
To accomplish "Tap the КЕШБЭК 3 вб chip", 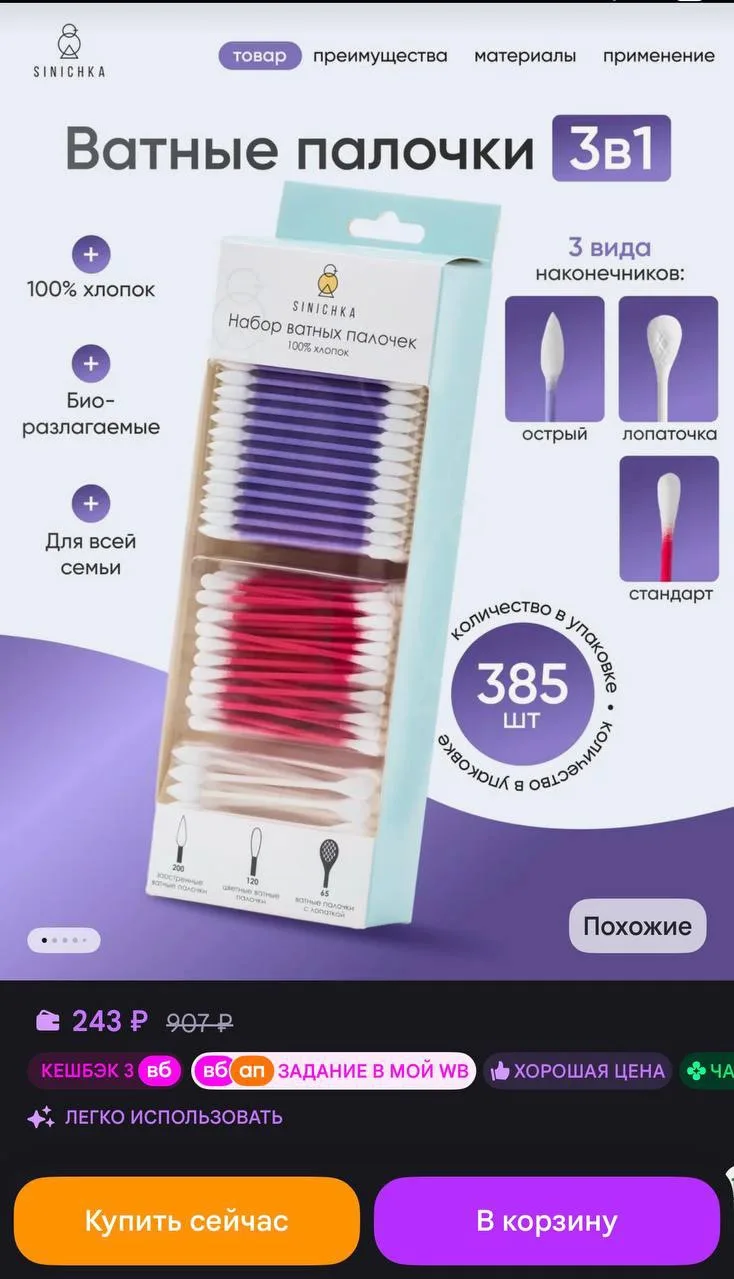I will click(x=104, y=1071).
